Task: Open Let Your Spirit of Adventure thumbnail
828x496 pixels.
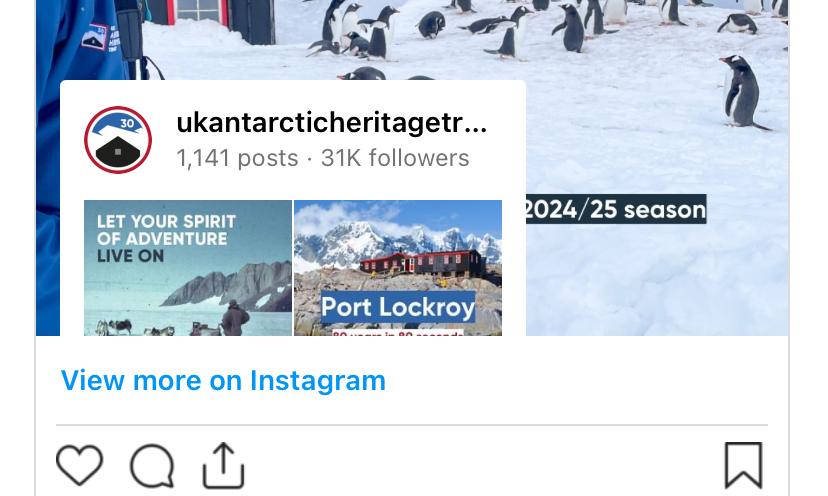Action: pos(188,268)
